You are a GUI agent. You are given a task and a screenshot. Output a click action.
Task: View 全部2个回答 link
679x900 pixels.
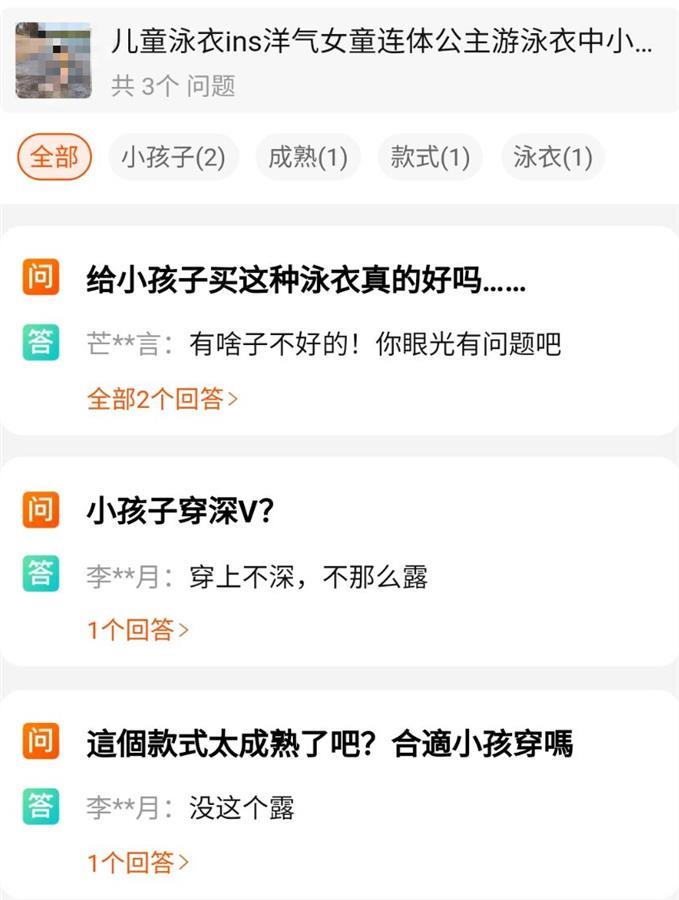[x=163, y=399]
